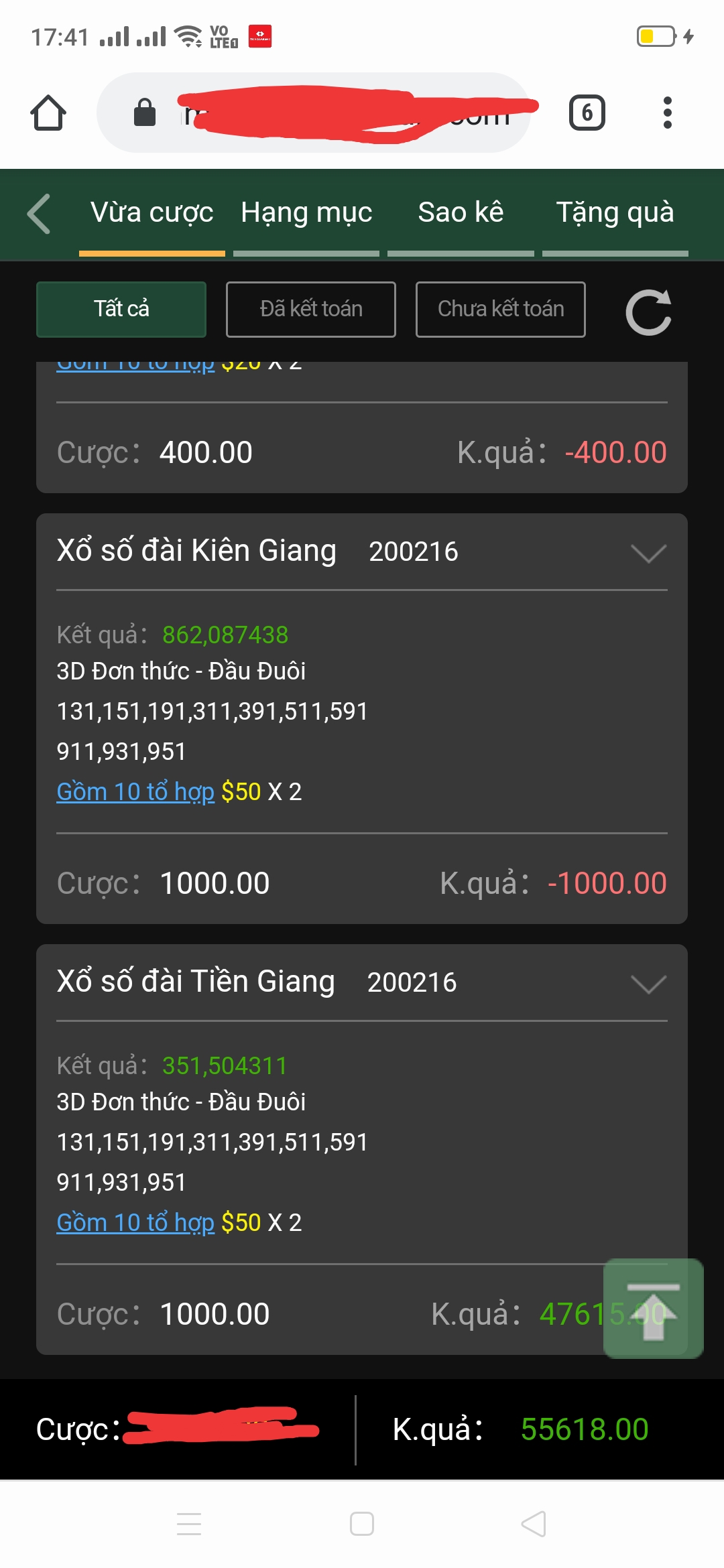
Task: Open the browser overflow menu
Action: 667,113
